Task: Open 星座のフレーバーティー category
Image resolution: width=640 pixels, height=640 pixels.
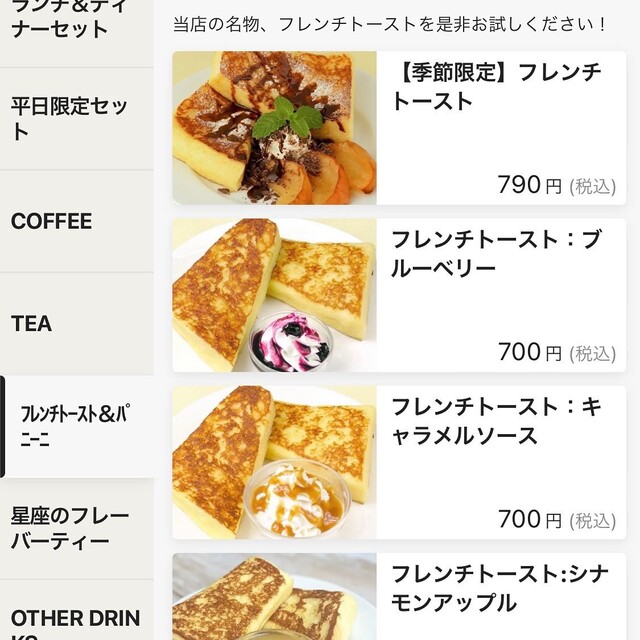Action: click(76, 528)
